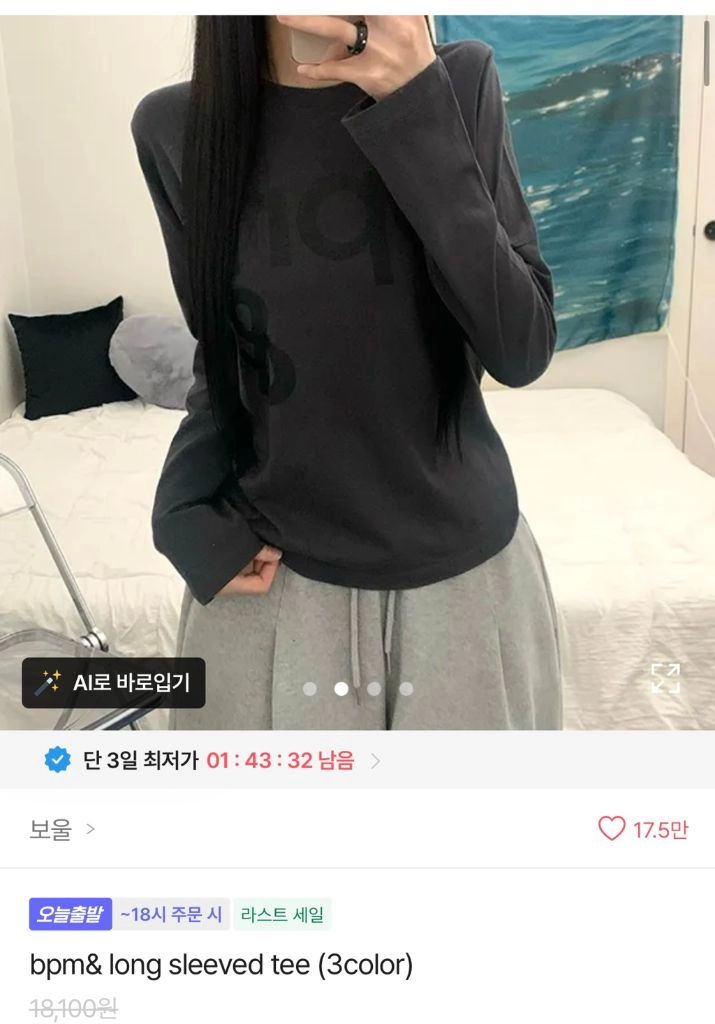Viewport: 715px width, 1024px height.
Task: Jump to the third image indicator dot
Action: click(374, 689)
